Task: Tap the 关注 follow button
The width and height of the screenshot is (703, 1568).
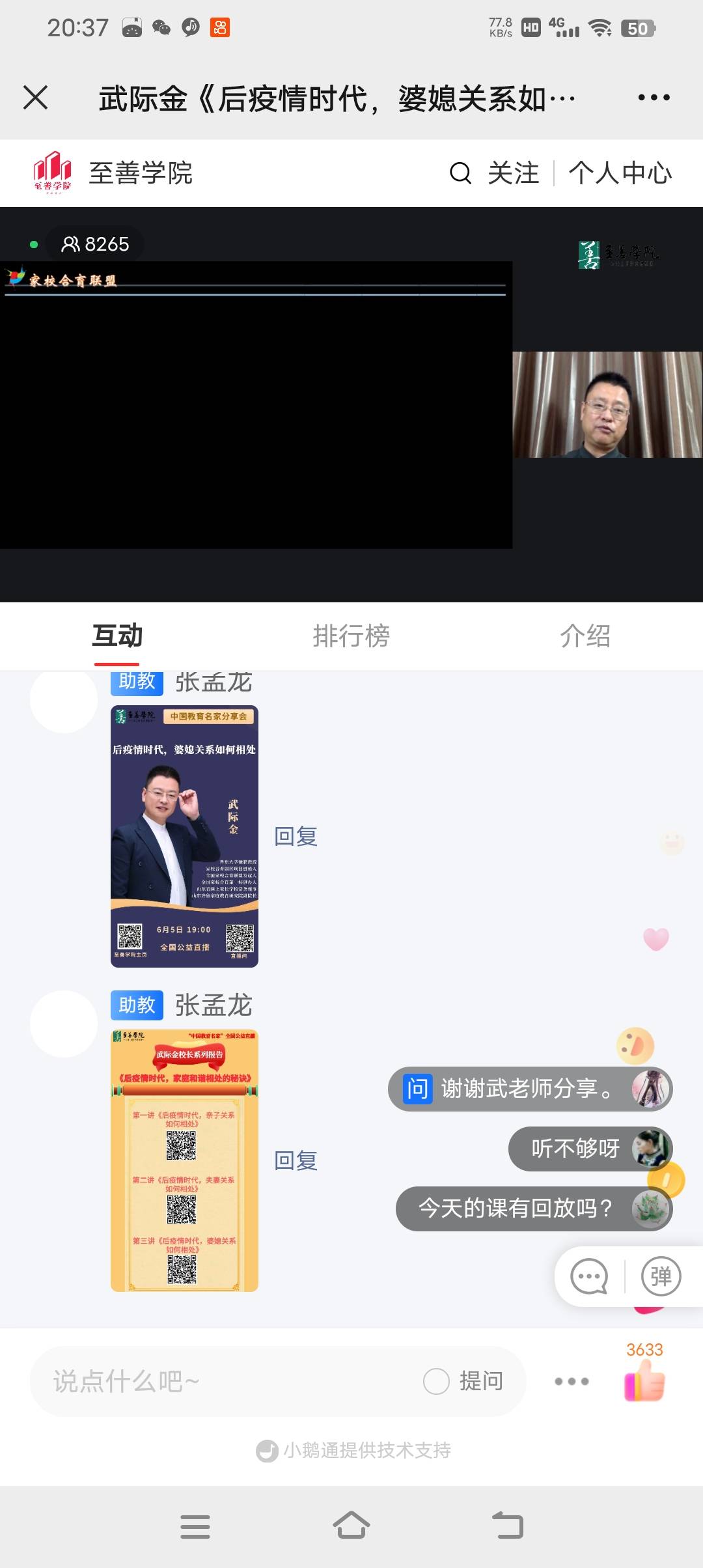Action: [x=514, y=173]
